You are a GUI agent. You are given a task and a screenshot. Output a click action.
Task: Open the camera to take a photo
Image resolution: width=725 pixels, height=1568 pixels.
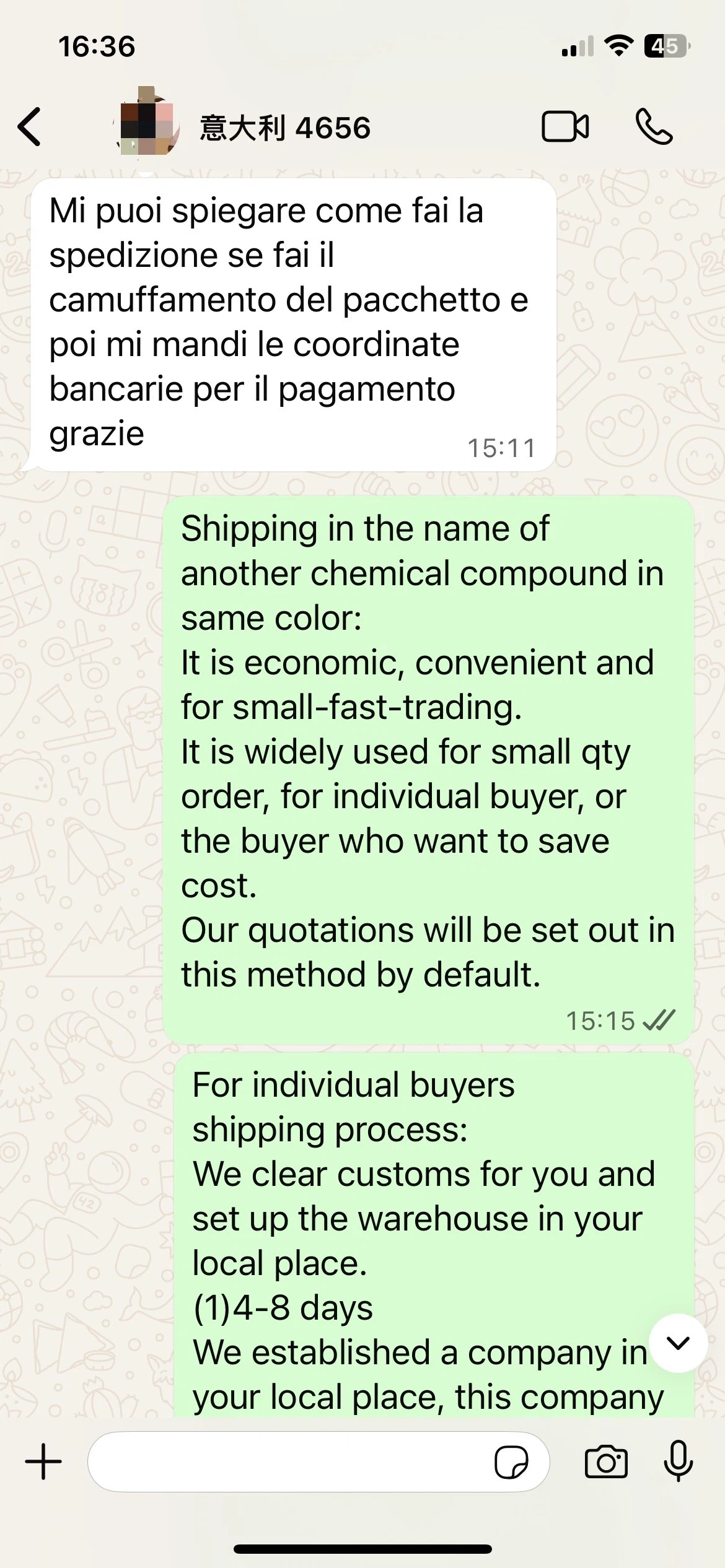606,1462
